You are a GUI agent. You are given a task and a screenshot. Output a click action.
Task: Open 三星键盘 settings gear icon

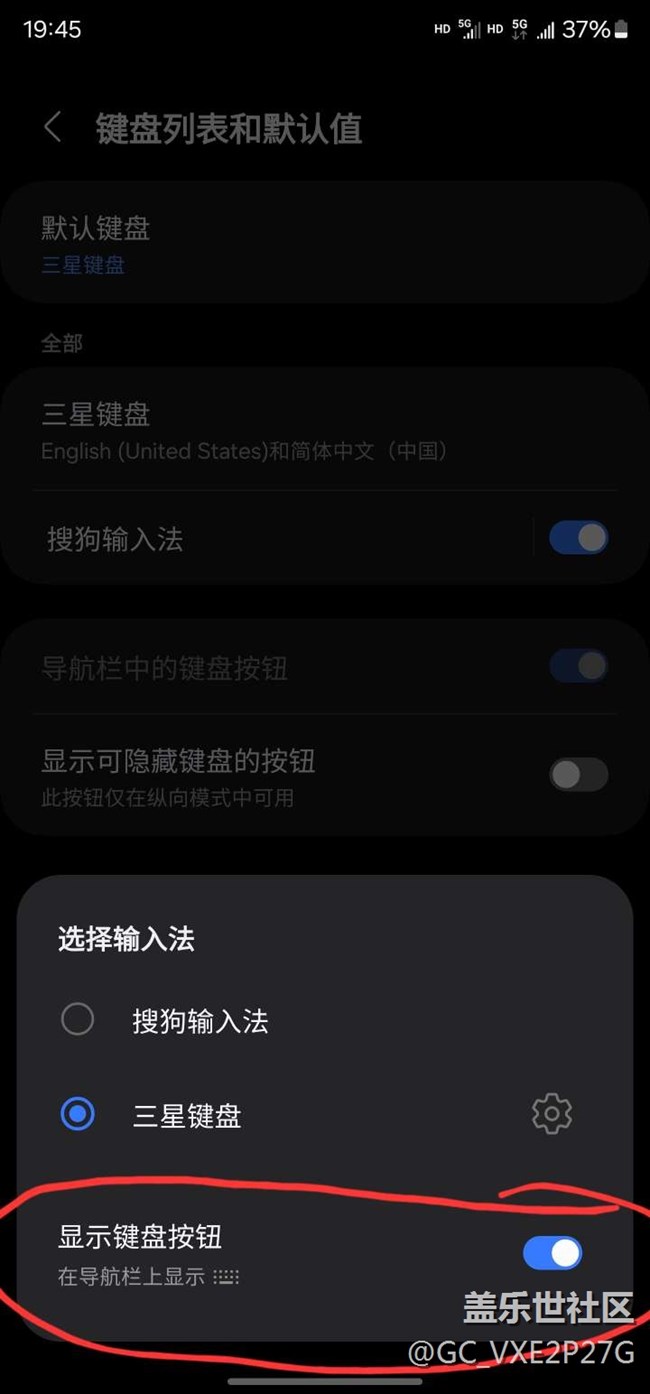(552, 1113)
